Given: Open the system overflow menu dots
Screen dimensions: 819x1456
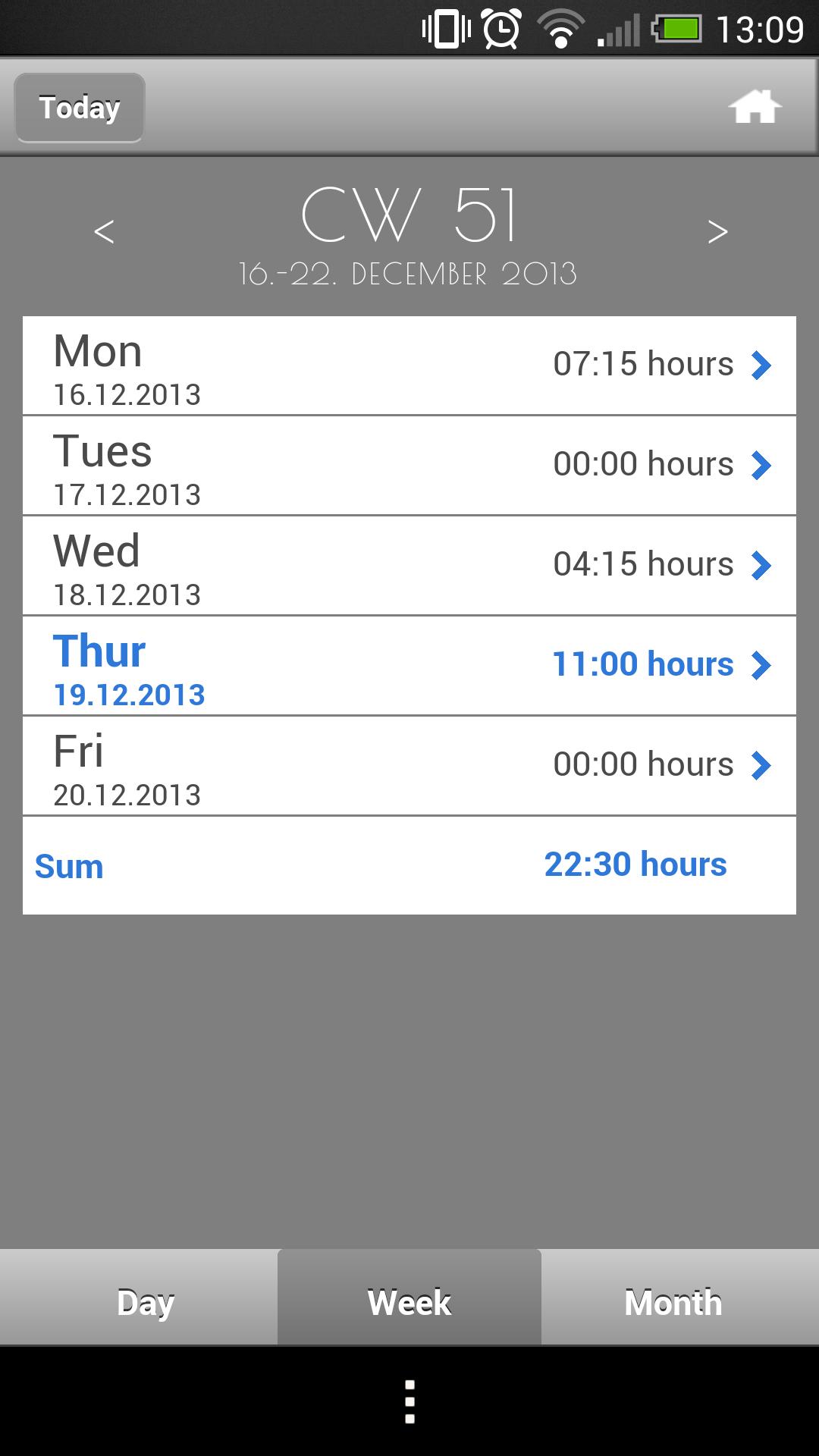Looking at the screenshot, I should point(409,1401).
